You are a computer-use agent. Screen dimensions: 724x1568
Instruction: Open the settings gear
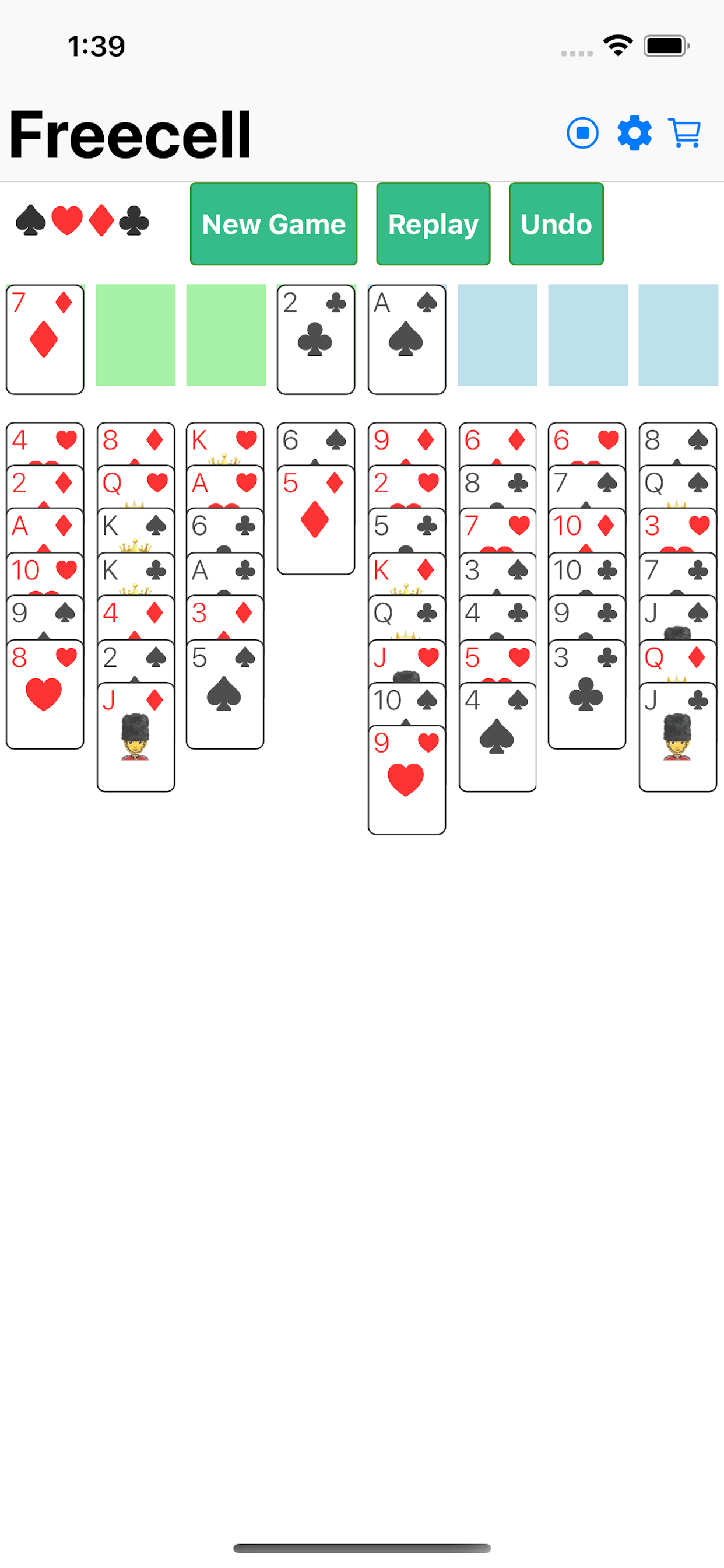[x=634, y=132]
